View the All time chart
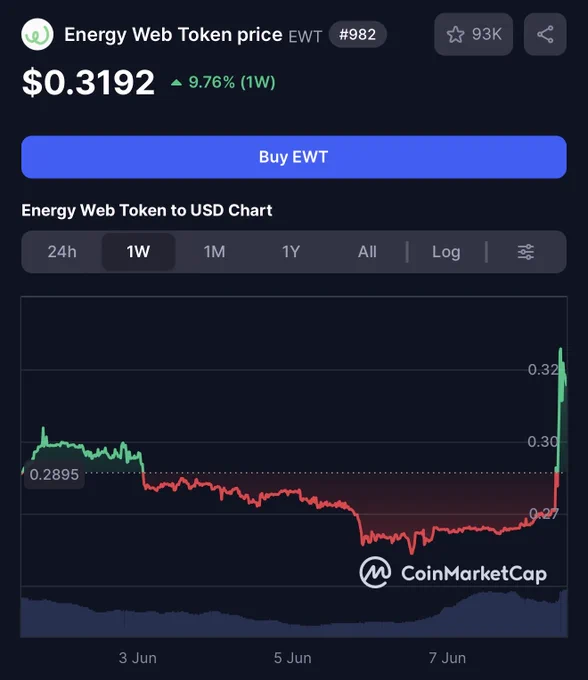Image resolution: width=588 pixels, height=680 pixels. (x=367, y=252)
